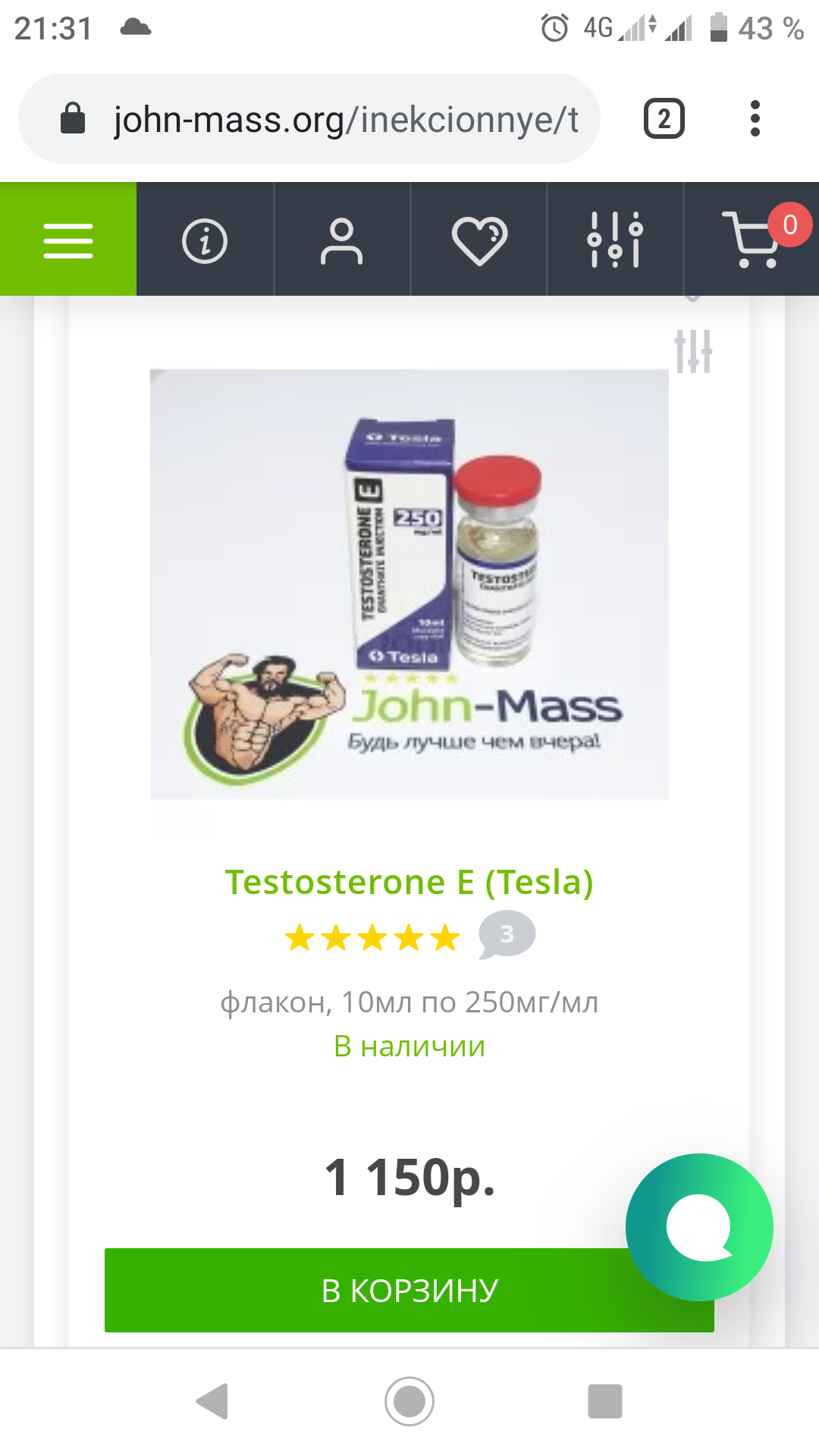The width and height of the screenshot is (819, 1456).
Task: Open the live chat bubble
Action: (699, 1227)
